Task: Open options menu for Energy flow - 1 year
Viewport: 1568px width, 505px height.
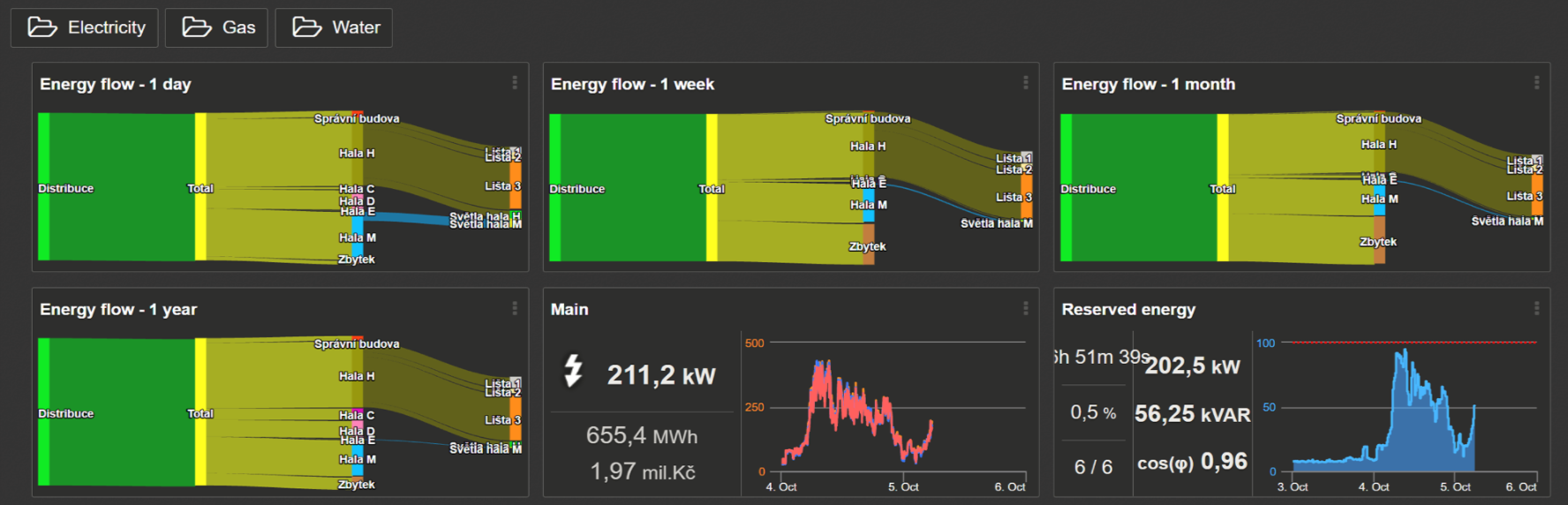Action: (x=515, y=307)
